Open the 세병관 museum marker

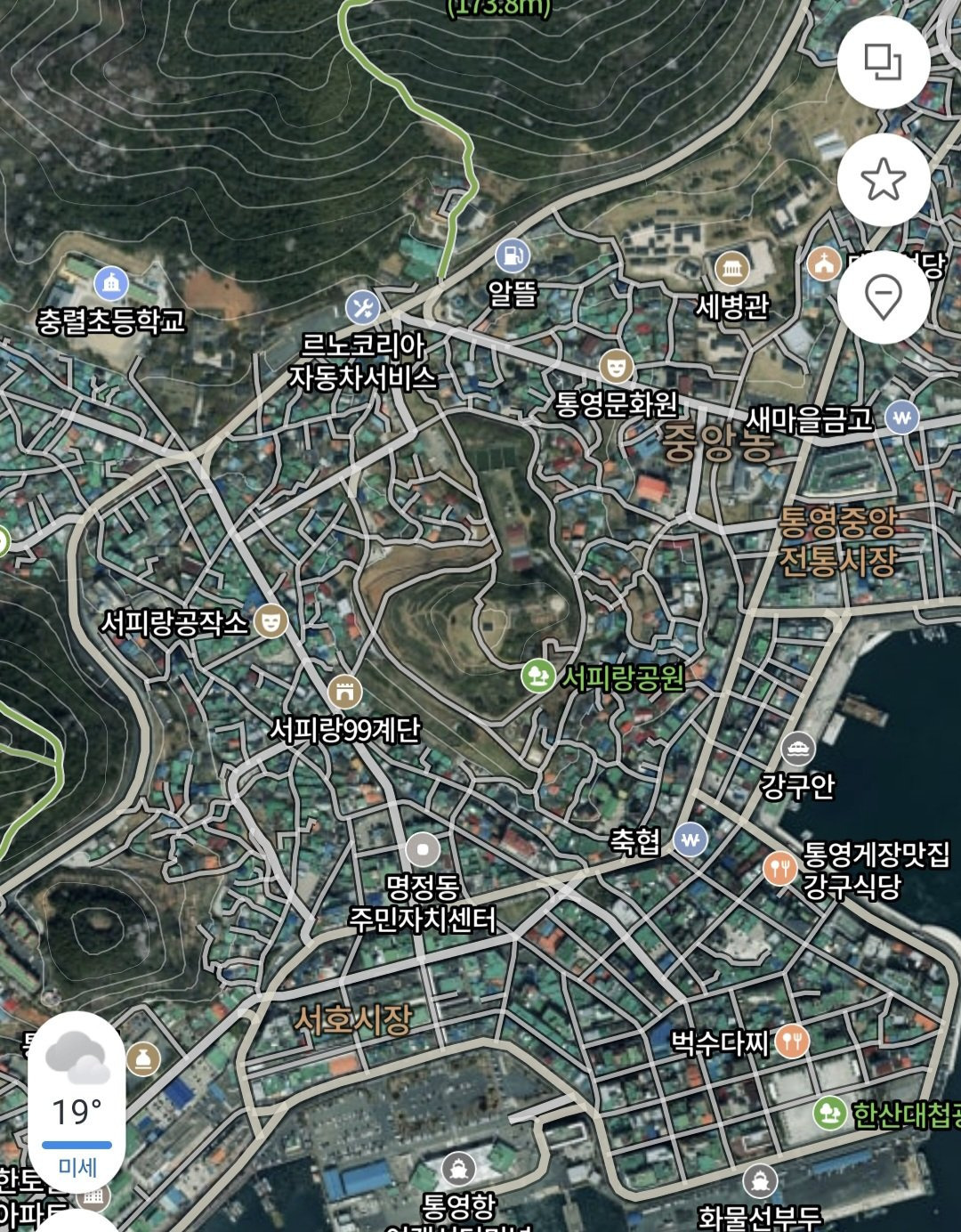coord(731,267)
